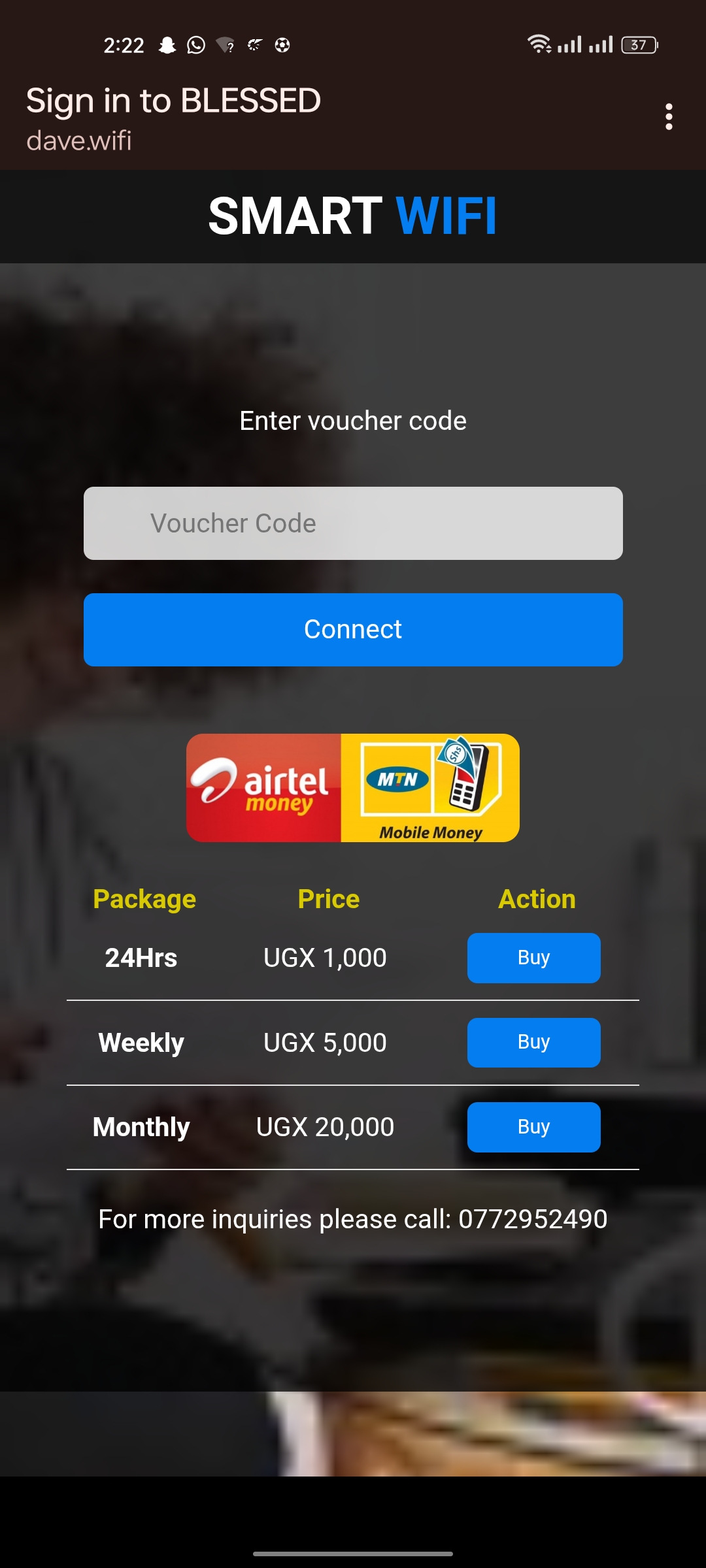706x1568 pixels.
Task: Buy the 24Hrs package
Action: point(533,958)
